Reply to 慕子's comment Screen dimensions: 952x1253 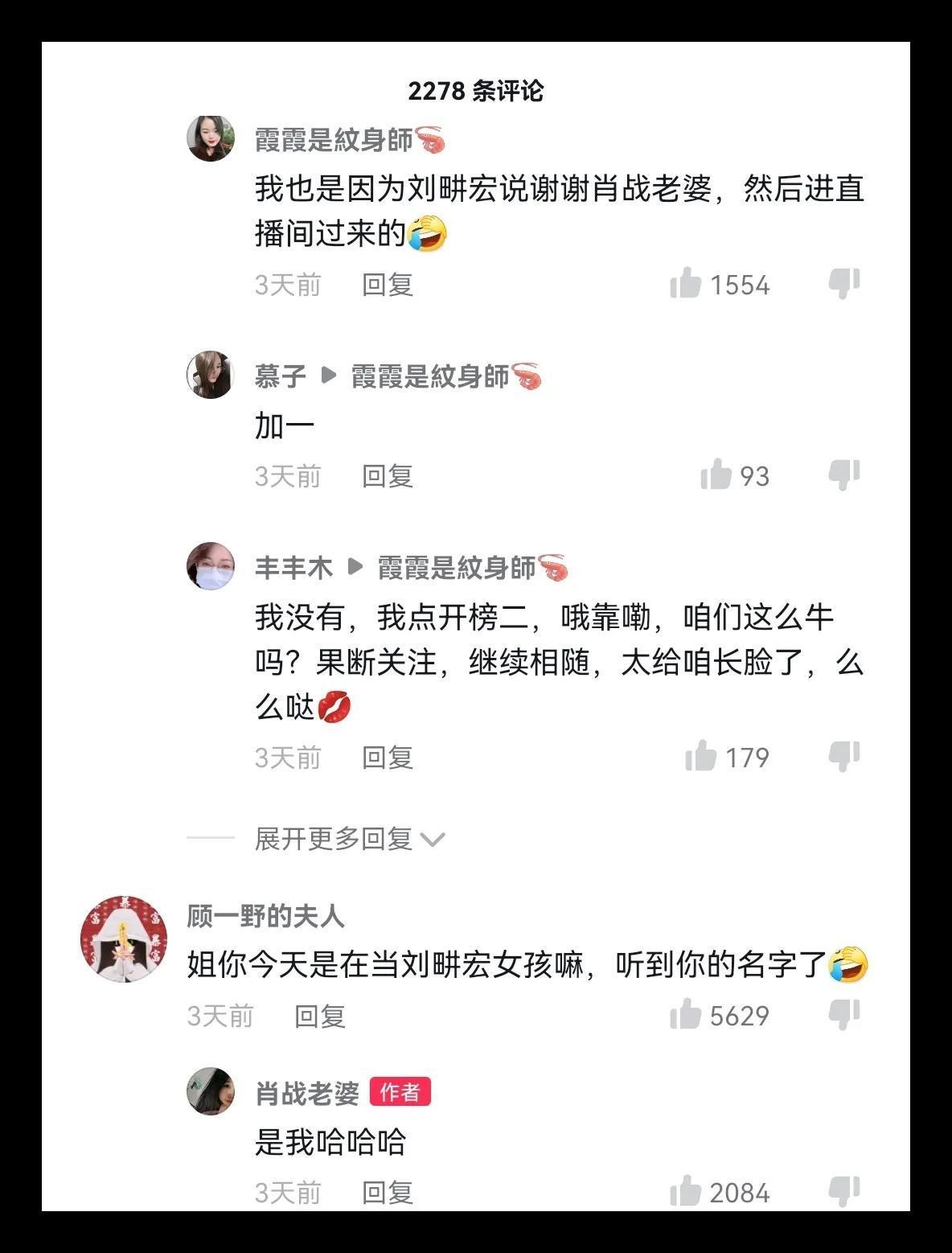387,476
